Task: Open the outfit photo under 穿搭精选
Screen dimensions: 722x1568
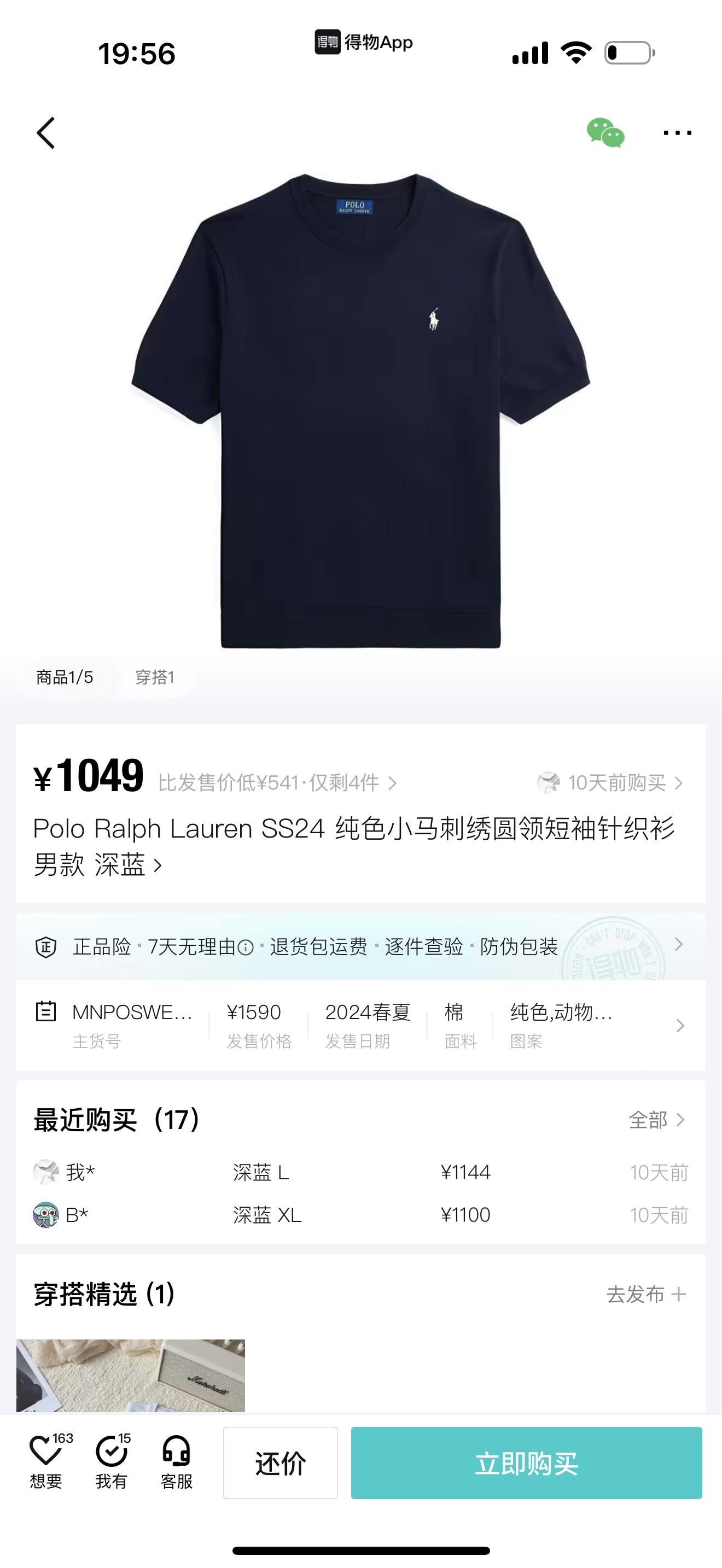Action: click(130, 1375)
